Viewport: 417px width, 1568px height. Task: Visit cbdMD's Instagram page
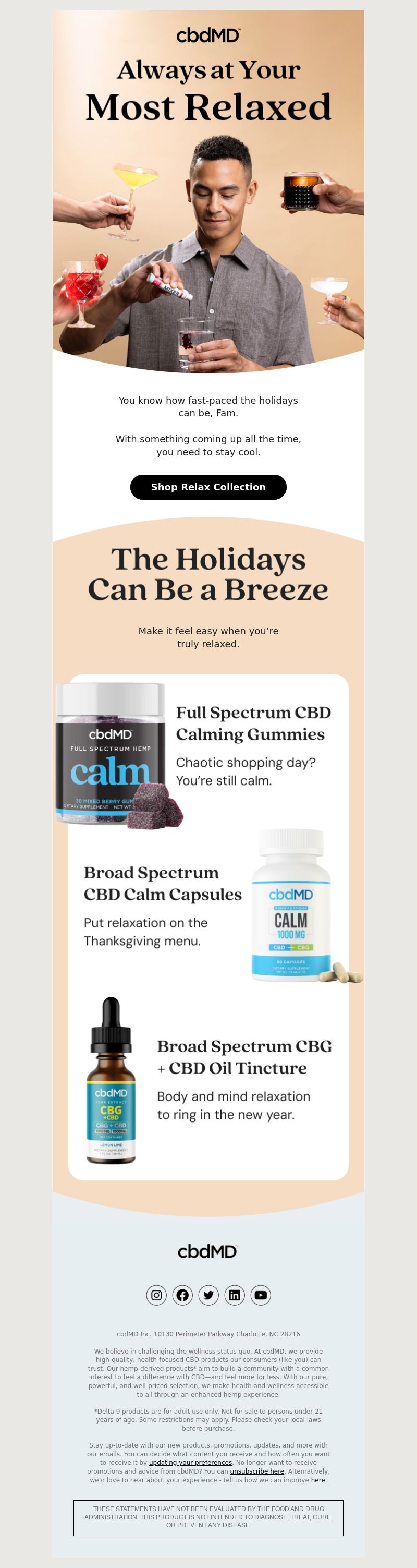pyautogui.click(x=156, y=1295)
